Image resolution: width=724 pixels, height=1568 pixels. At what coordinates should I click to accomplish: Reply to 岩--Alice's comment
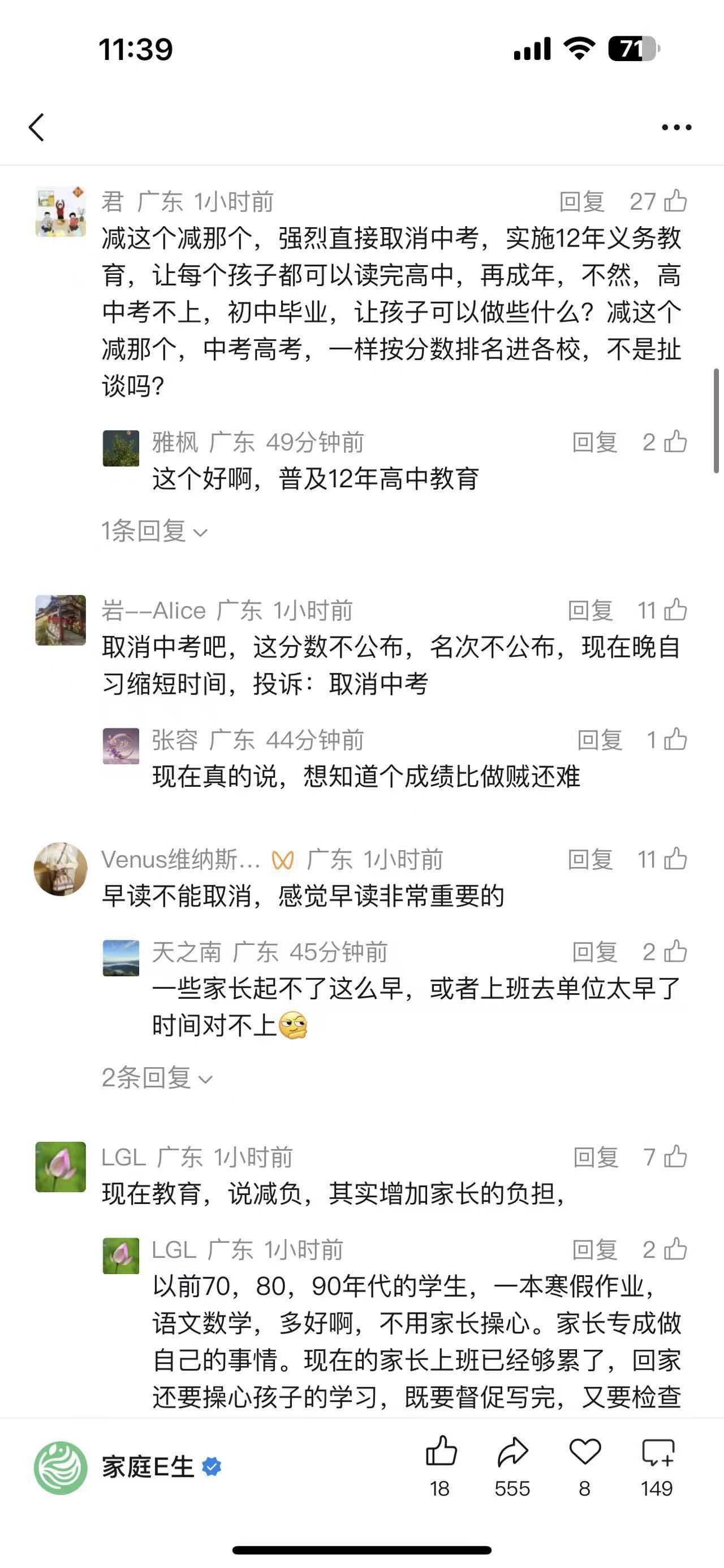(x=590, y=610)
